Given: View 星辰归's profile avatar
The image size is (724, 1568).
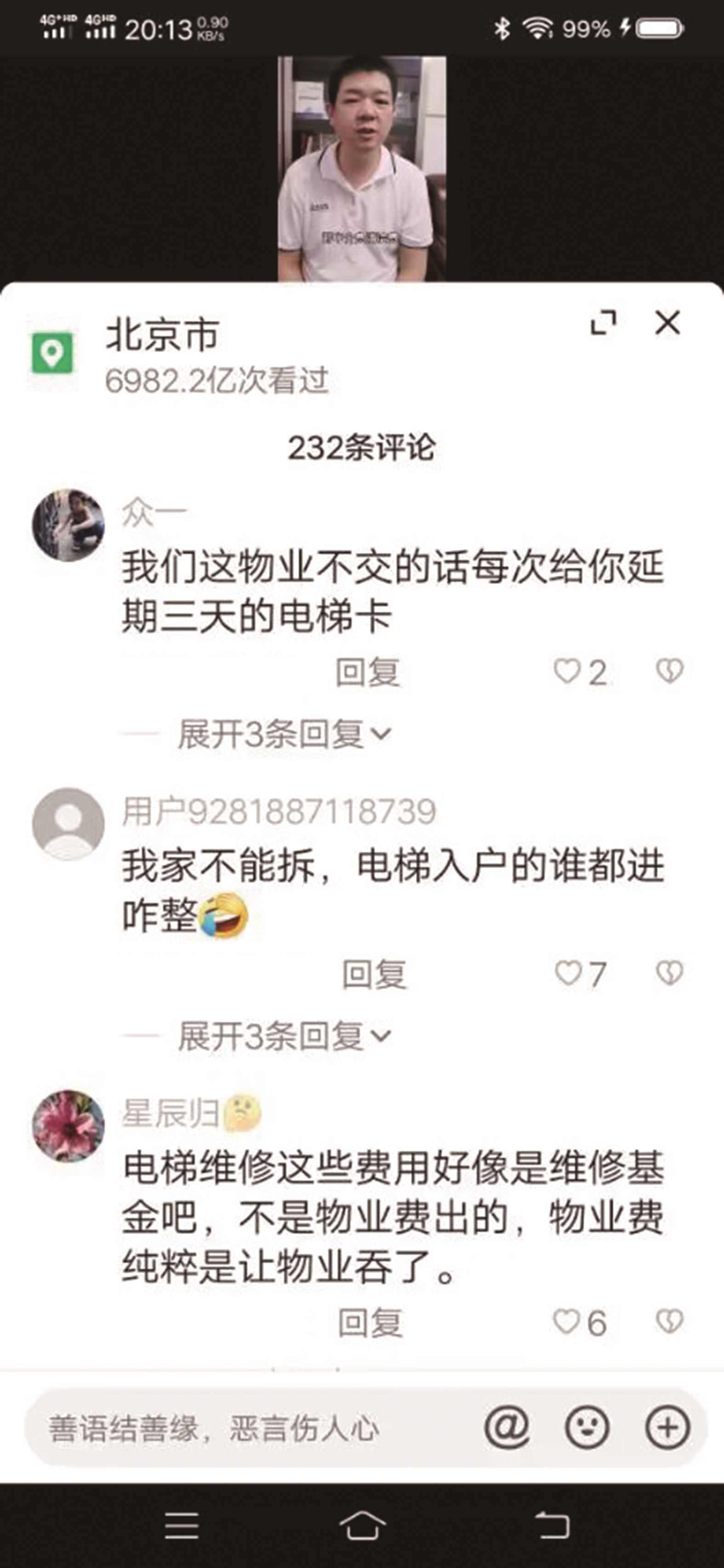Looking at the screenshot, I should (x=68, y=1126).
